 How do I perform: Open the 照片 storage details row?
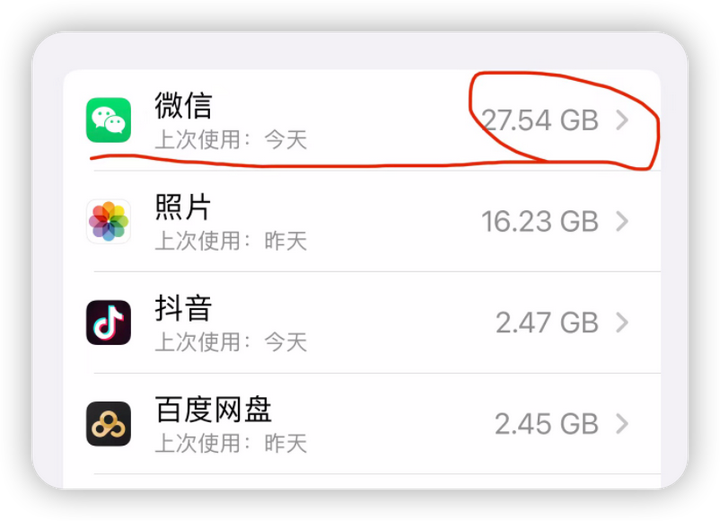(x=360, y=222)
